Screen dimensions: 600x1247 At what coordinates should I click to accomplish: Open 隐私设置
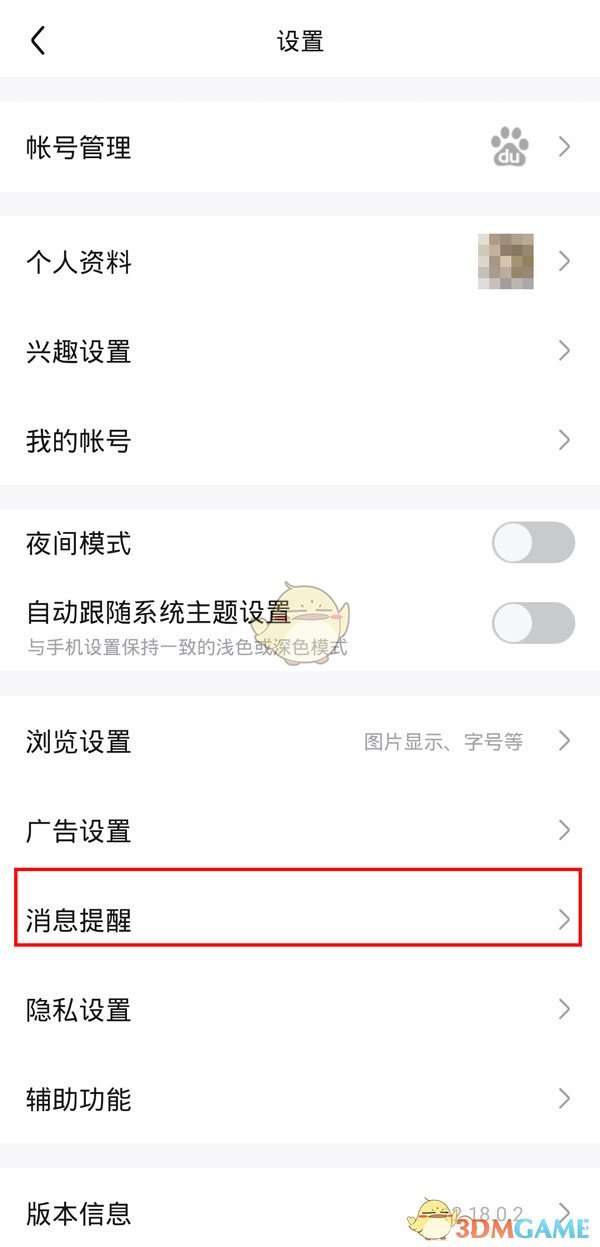pyautogui.click(x=300, y=1009)
